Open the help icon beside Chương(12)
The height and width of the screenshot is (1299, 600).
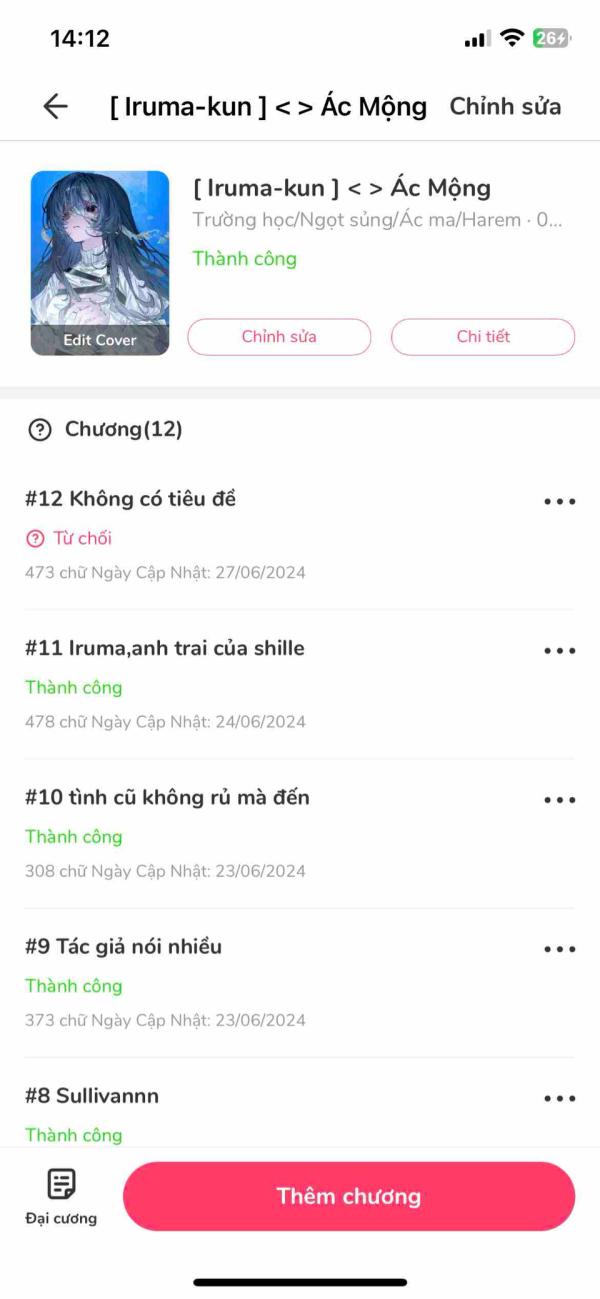(40, 430)
